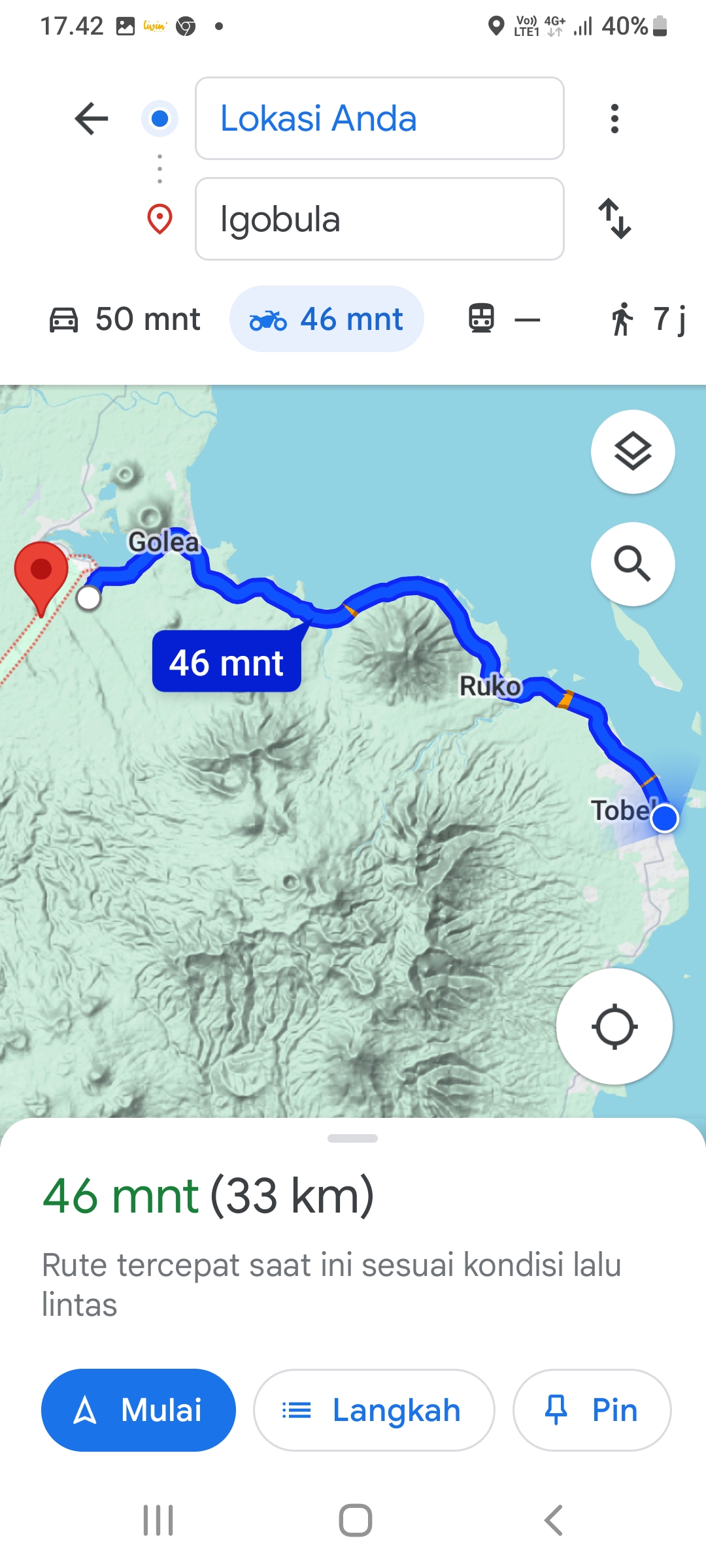
Task: Start navigation with the Mulai button
Action: [139, 1410]
